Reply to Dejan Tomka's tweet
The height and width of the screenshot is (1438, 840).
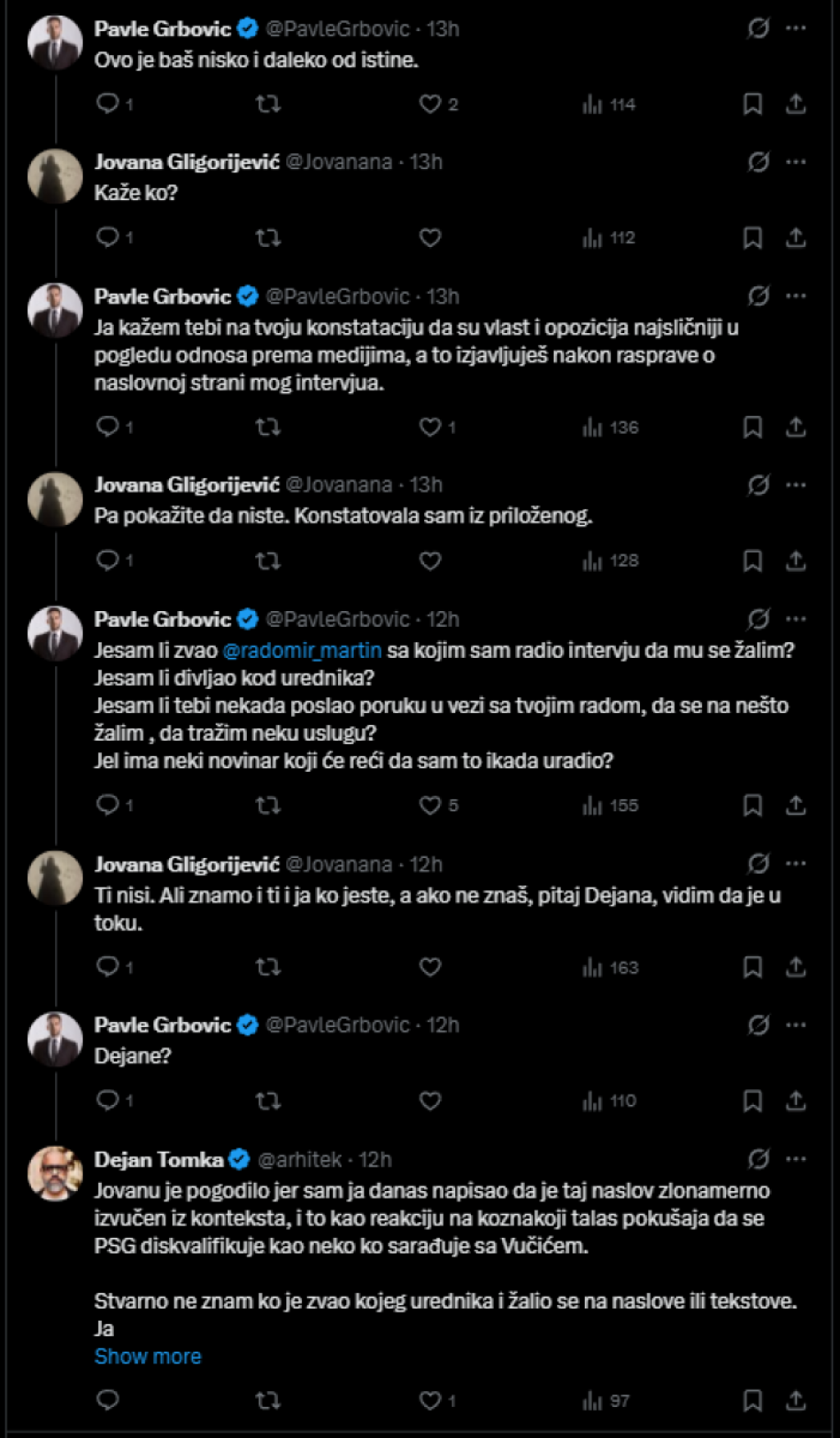[x=107, y=1400]
